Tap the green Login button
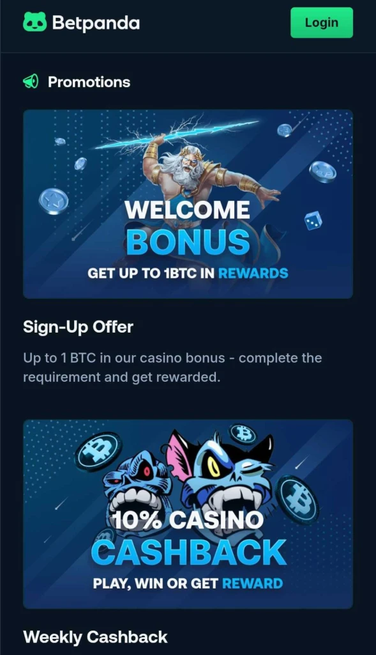This screenshot has height=655, width=376. [x=321, y=23]
